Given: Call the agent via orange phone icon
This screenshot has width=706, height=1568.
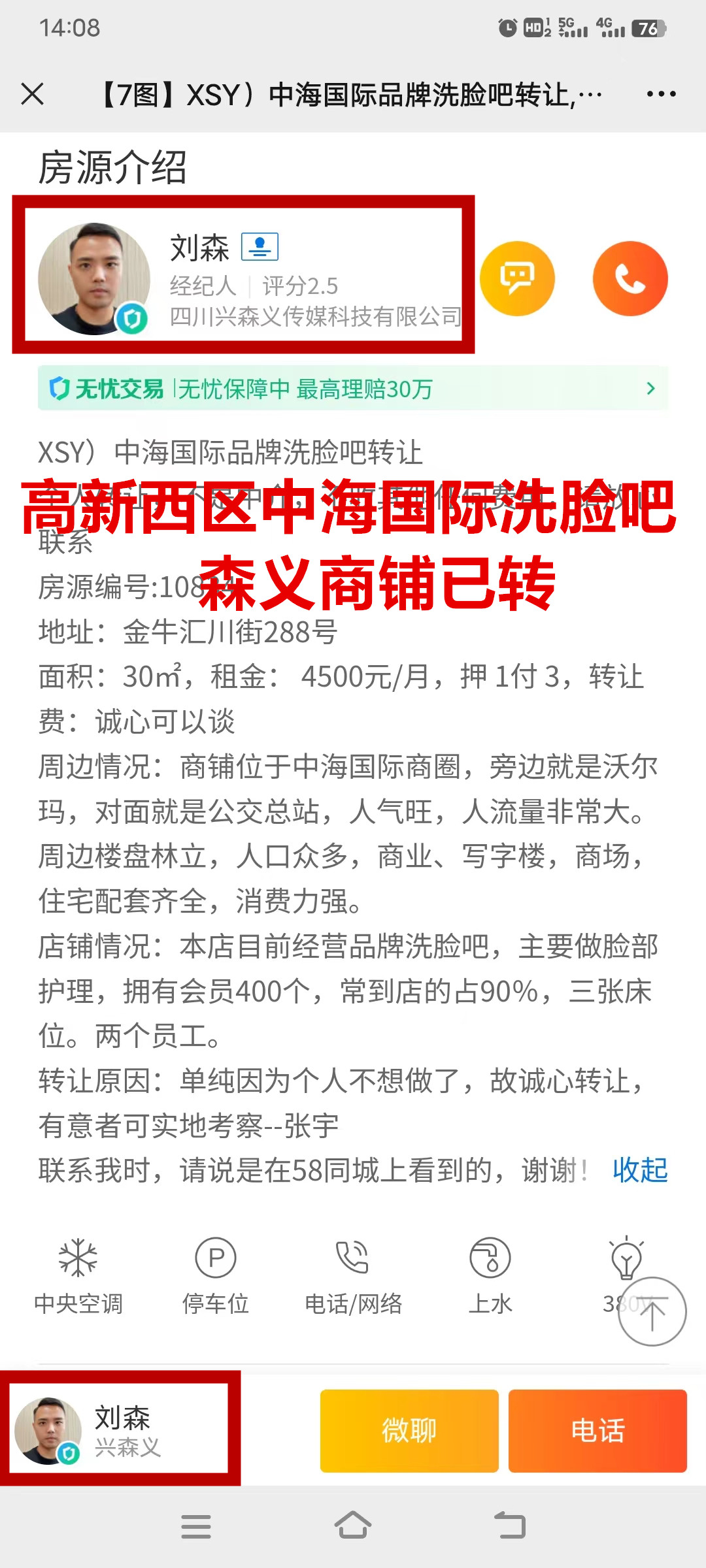Looking at the screenshot, I should pos(630,279).
